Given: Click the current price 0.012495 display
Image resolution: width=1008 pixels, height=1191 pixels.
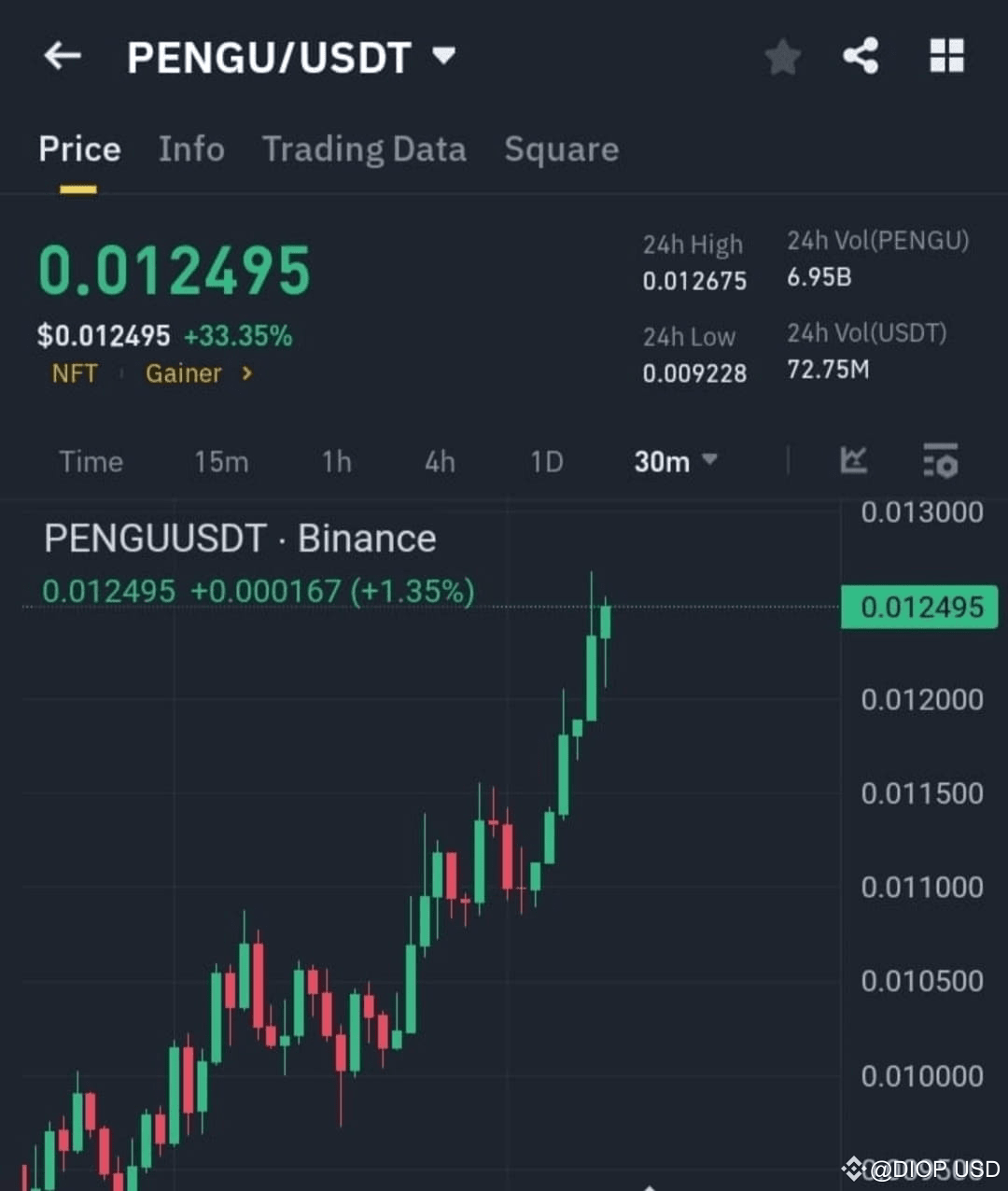Looking at the screenshot, I should [x=173, y=269].
